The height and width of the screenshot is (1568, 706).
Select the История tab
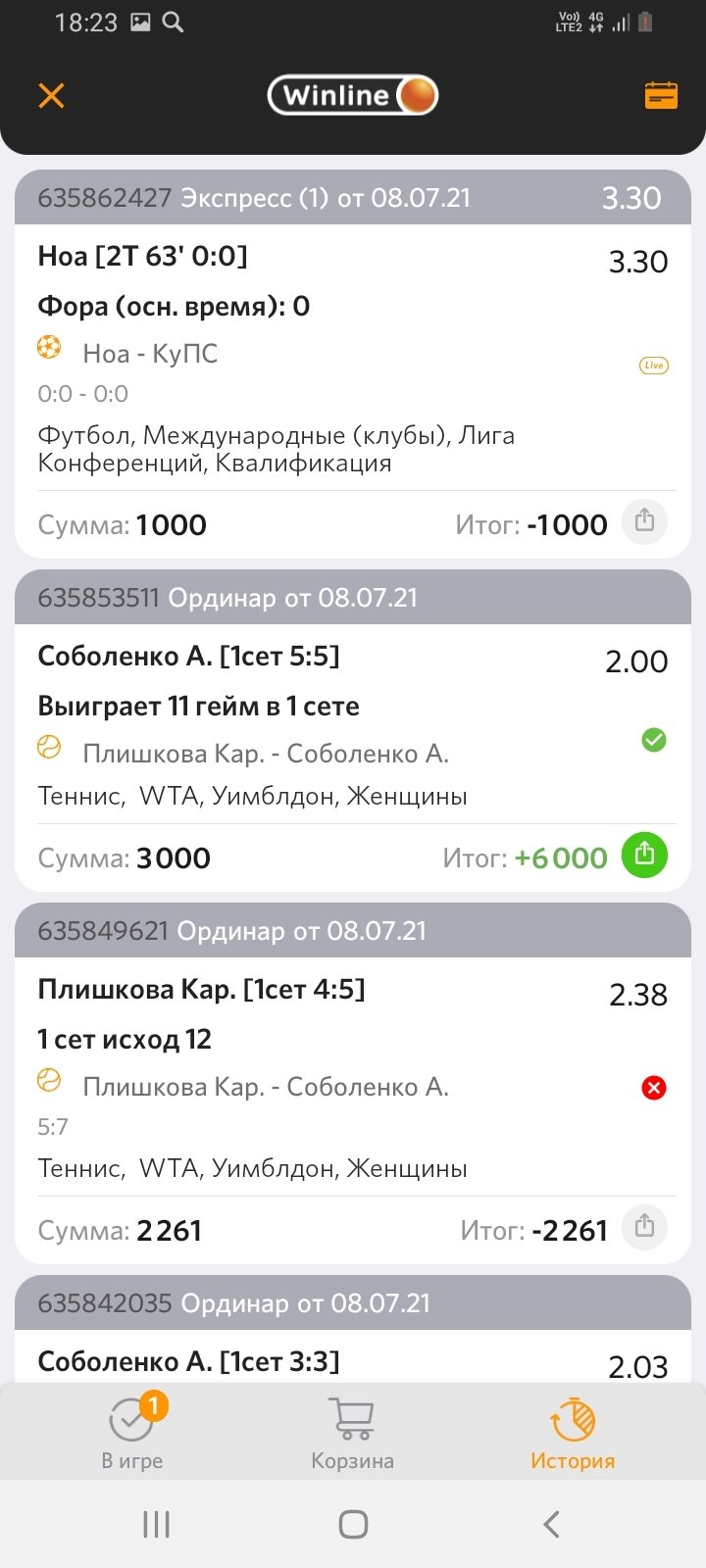pos(573,1433)
